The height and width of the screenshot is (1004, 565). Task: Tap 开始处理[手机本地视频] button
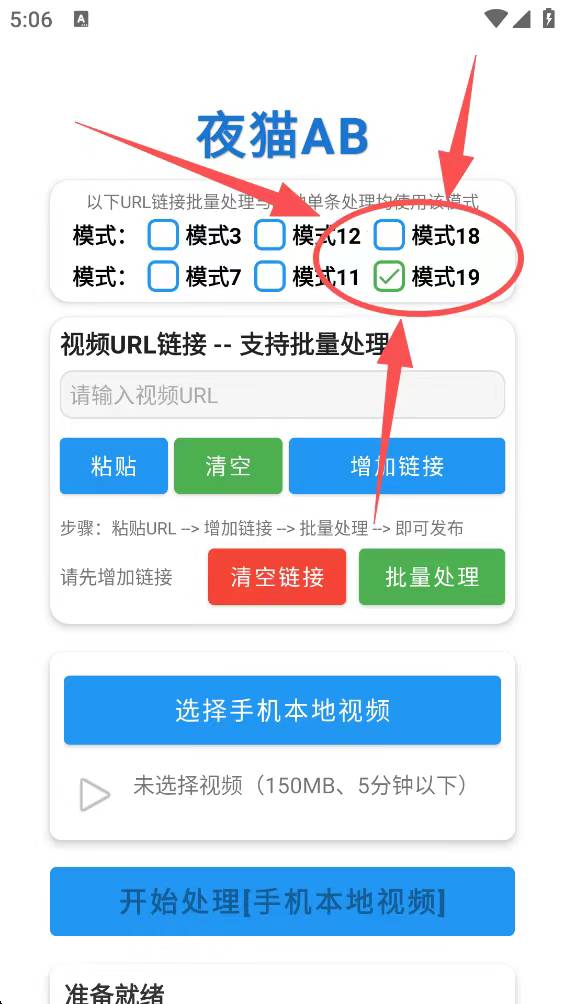tap(282, 902)
